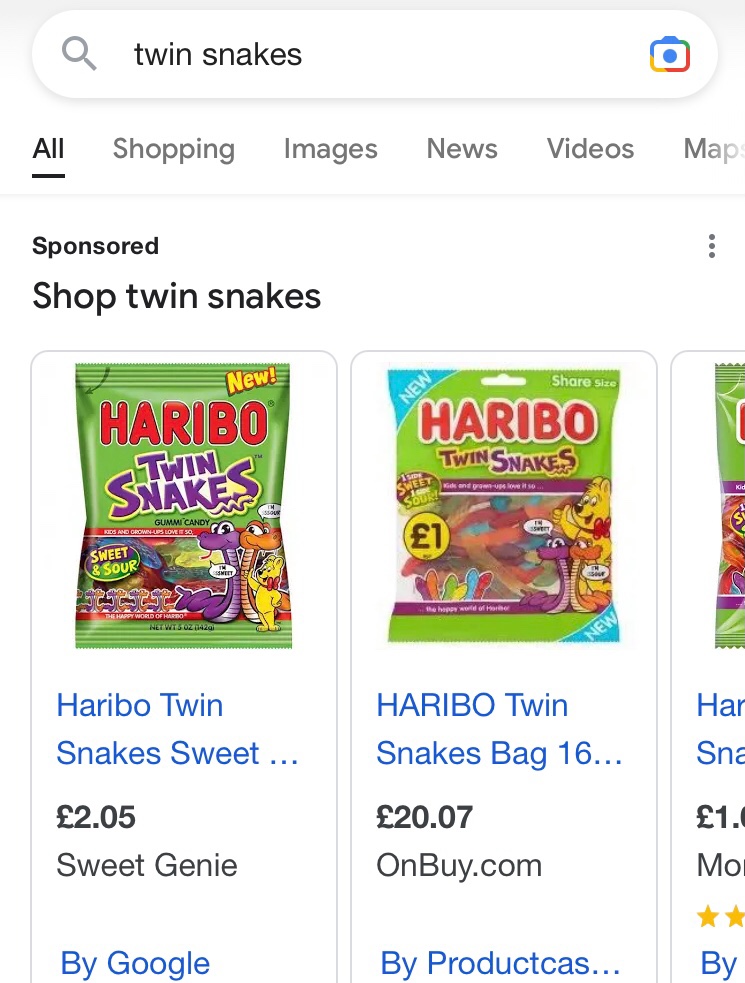The image size is (745, 983).
Task: Open the Haribo Twin Snakes Sweet link
Action: tap(178, 729)
